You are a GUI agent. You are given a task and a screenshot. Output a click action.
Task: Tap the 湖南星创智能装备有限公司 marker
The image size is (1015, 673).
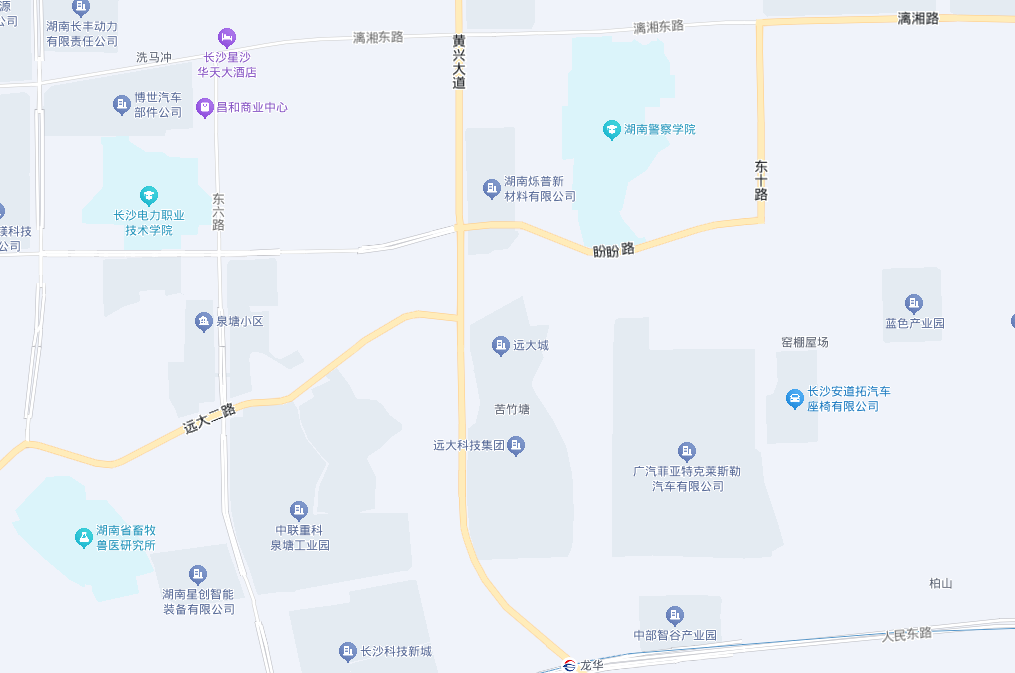click(x=198, y=574)
